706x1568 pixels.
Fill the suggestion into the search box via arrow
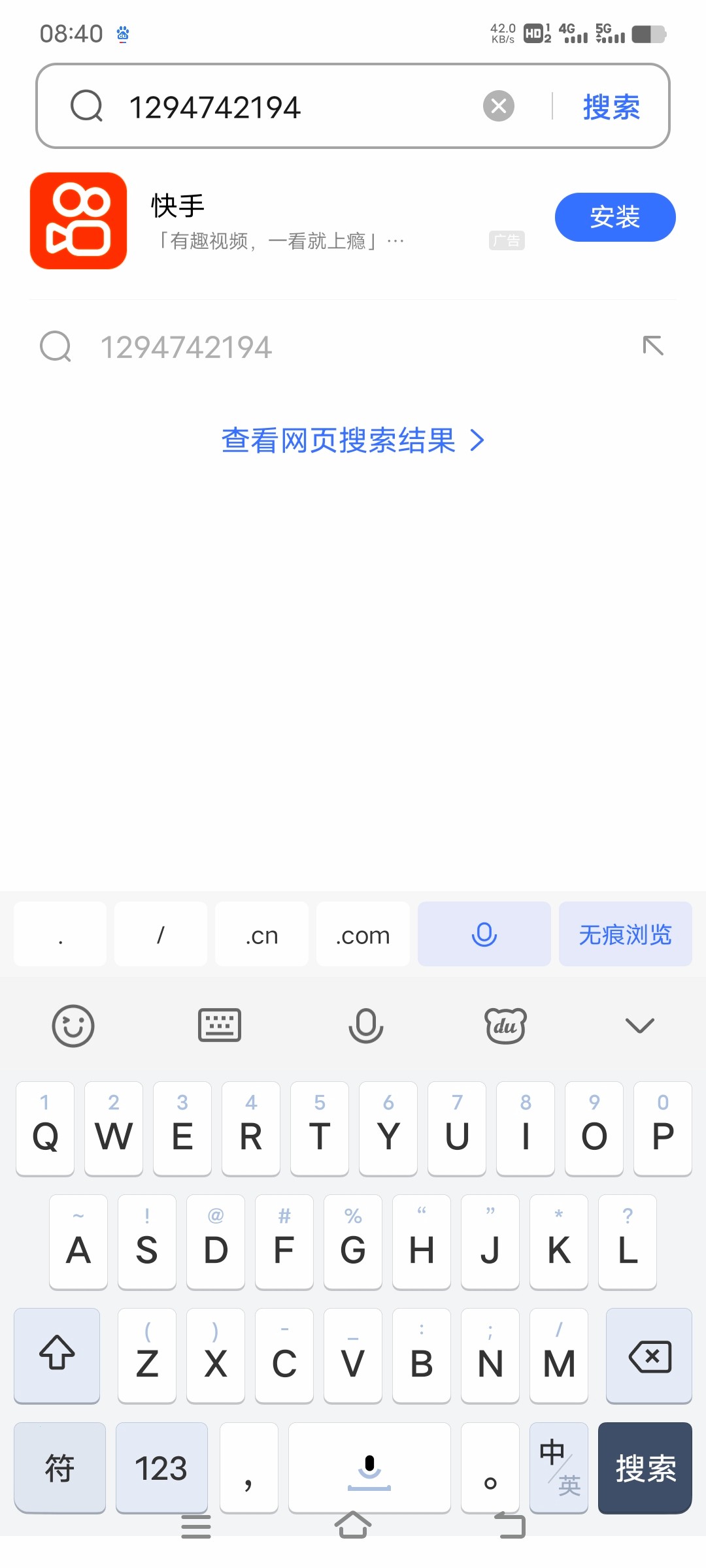pyautogui.click(x=652, y=346)
